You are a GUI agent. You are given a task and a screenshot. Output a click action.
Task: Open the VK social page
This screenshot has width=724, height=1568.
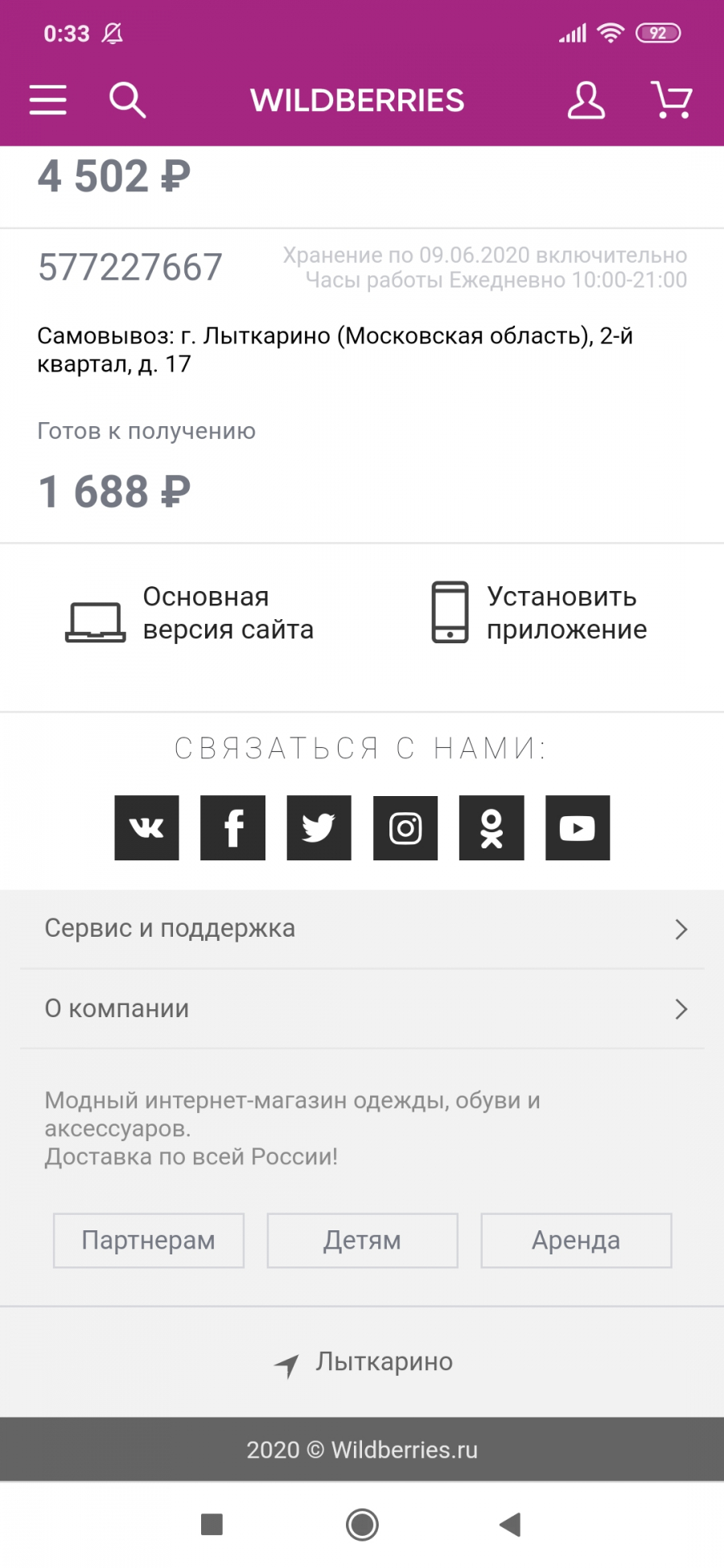pos(146,827)
